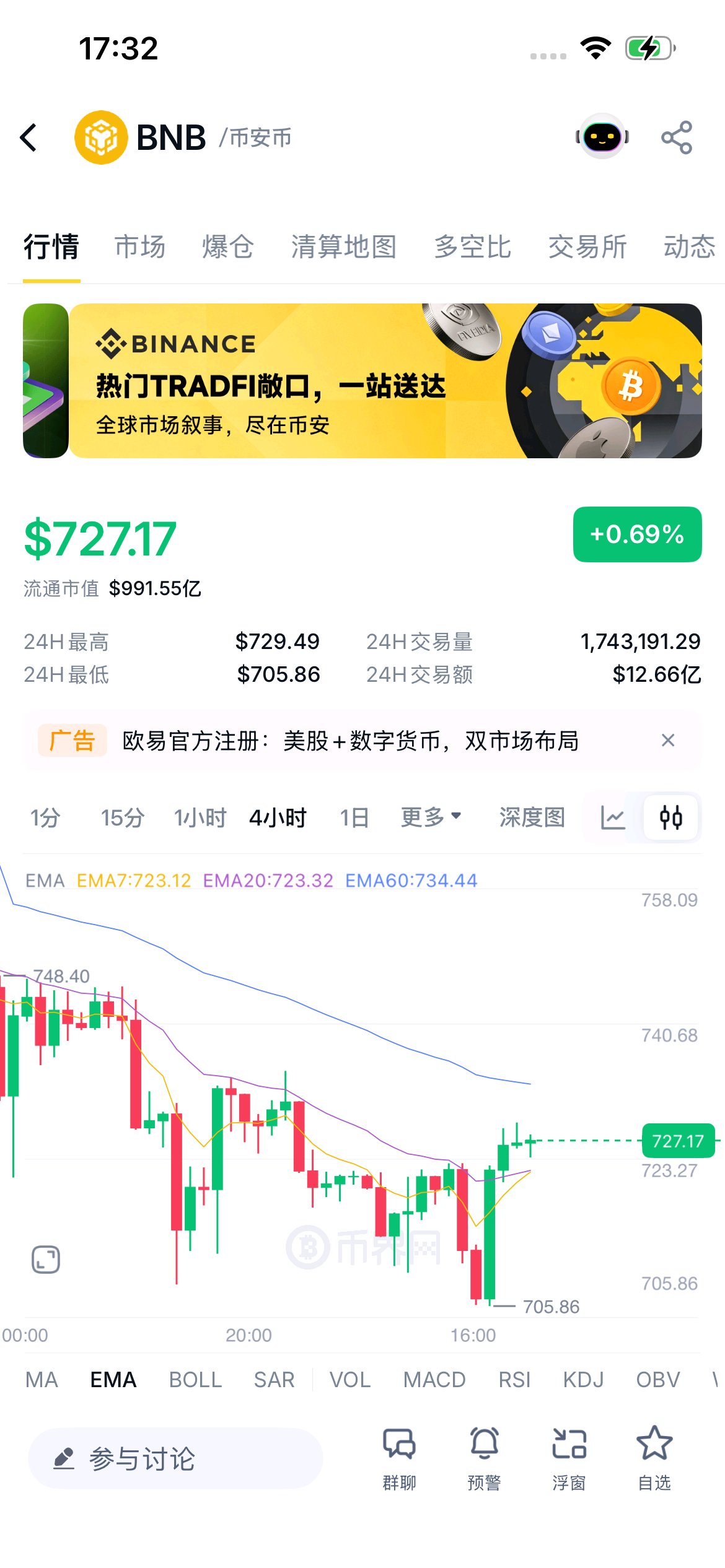Open the 爆仓 tab
This screenshot has height=1568, width=725.
click(x=227, y=246)
